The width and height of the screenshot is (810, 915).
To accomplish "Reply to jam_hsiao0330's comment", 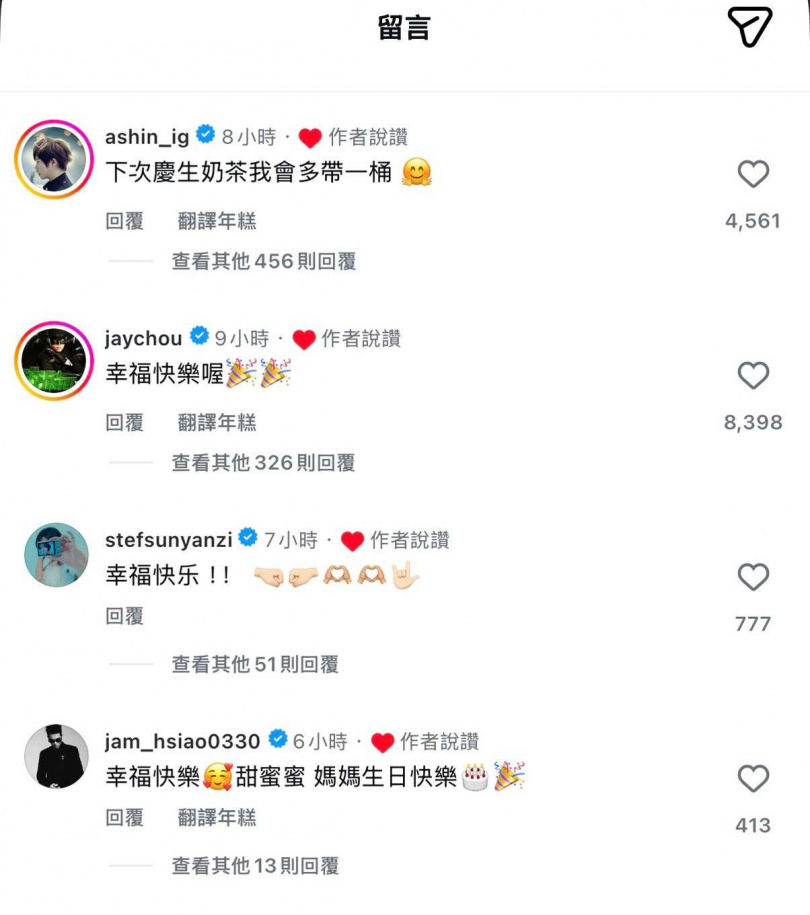I will pos(125,818).
